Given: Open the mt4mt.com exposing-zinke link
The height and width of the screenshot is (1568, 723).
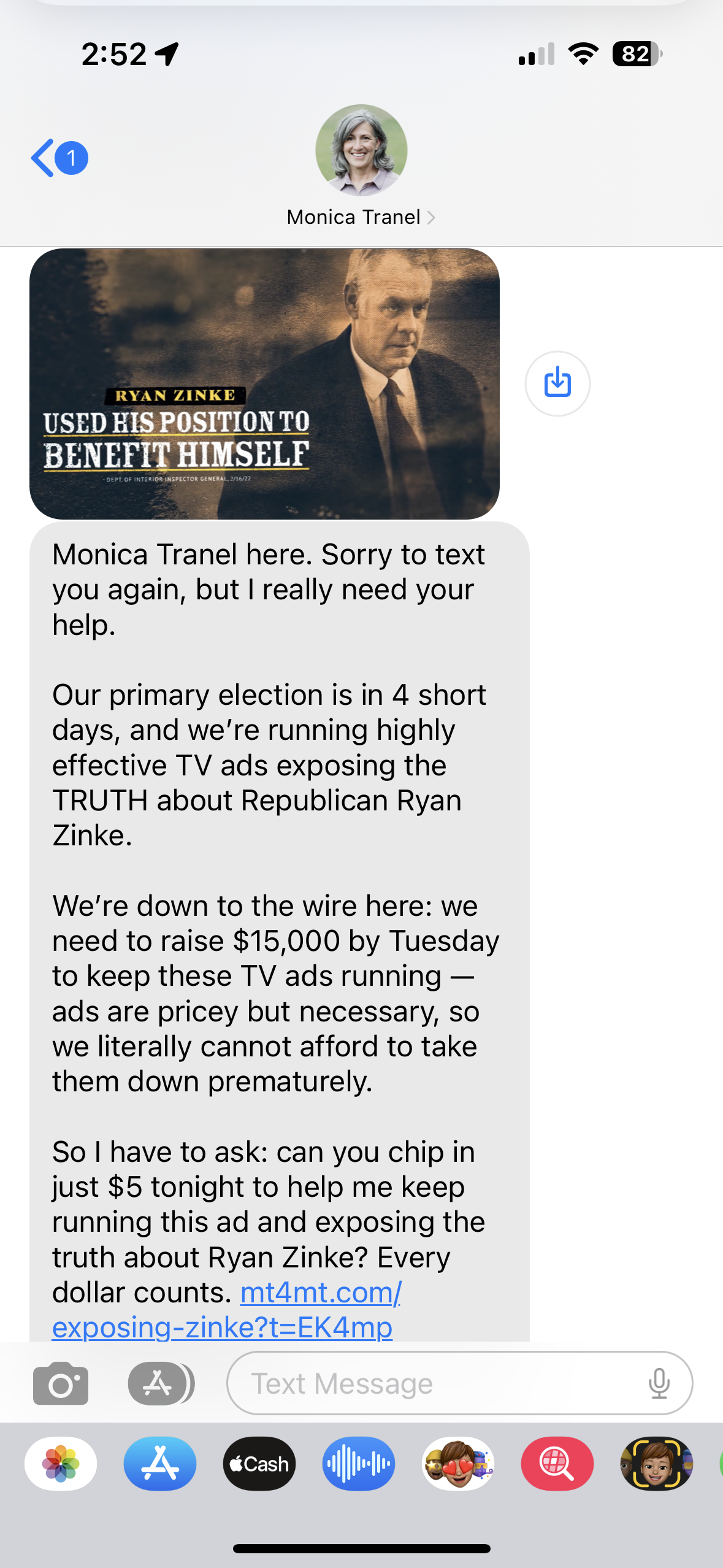Looking at the screenshot, I should [x=227, y=1310].
